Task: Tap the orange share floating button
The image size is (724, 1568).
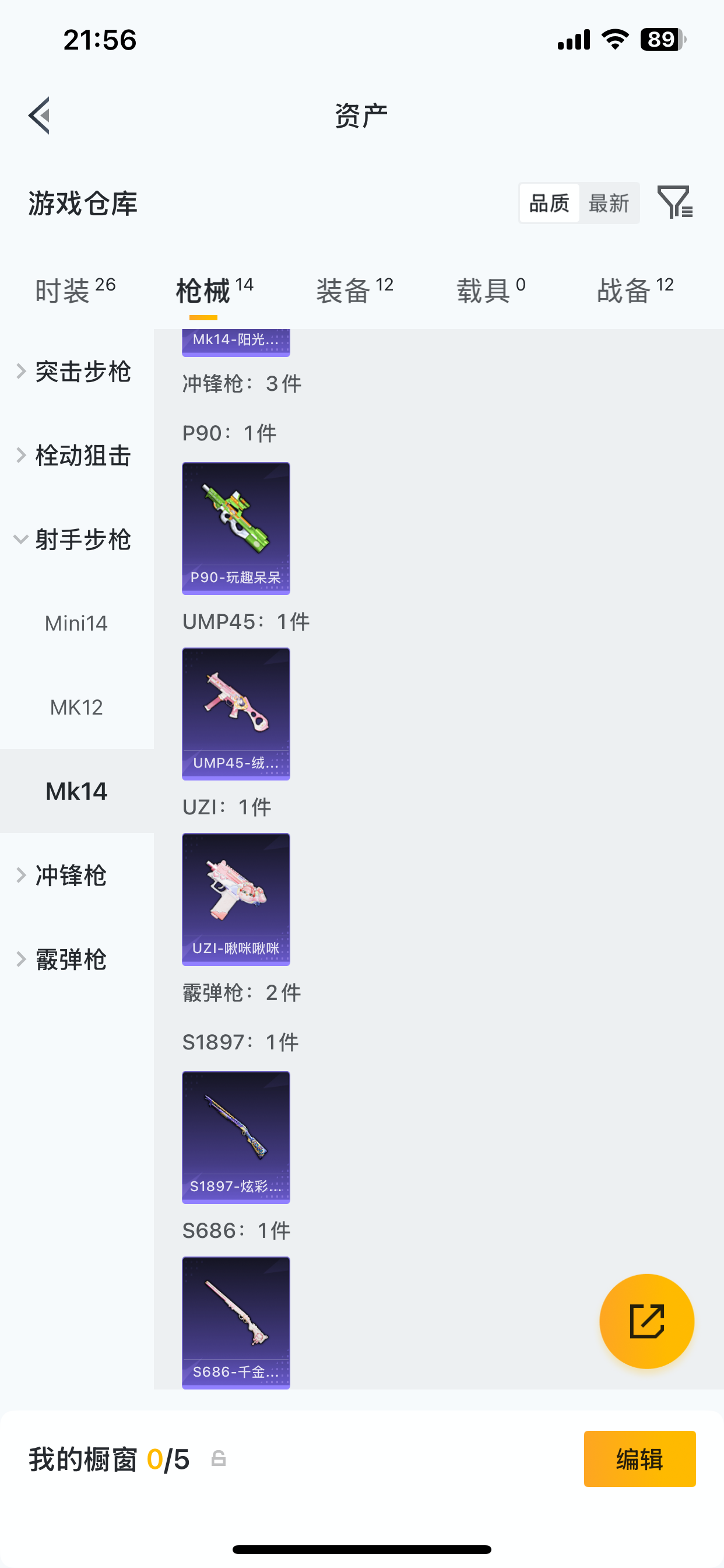Action: tap(647, 1321)
